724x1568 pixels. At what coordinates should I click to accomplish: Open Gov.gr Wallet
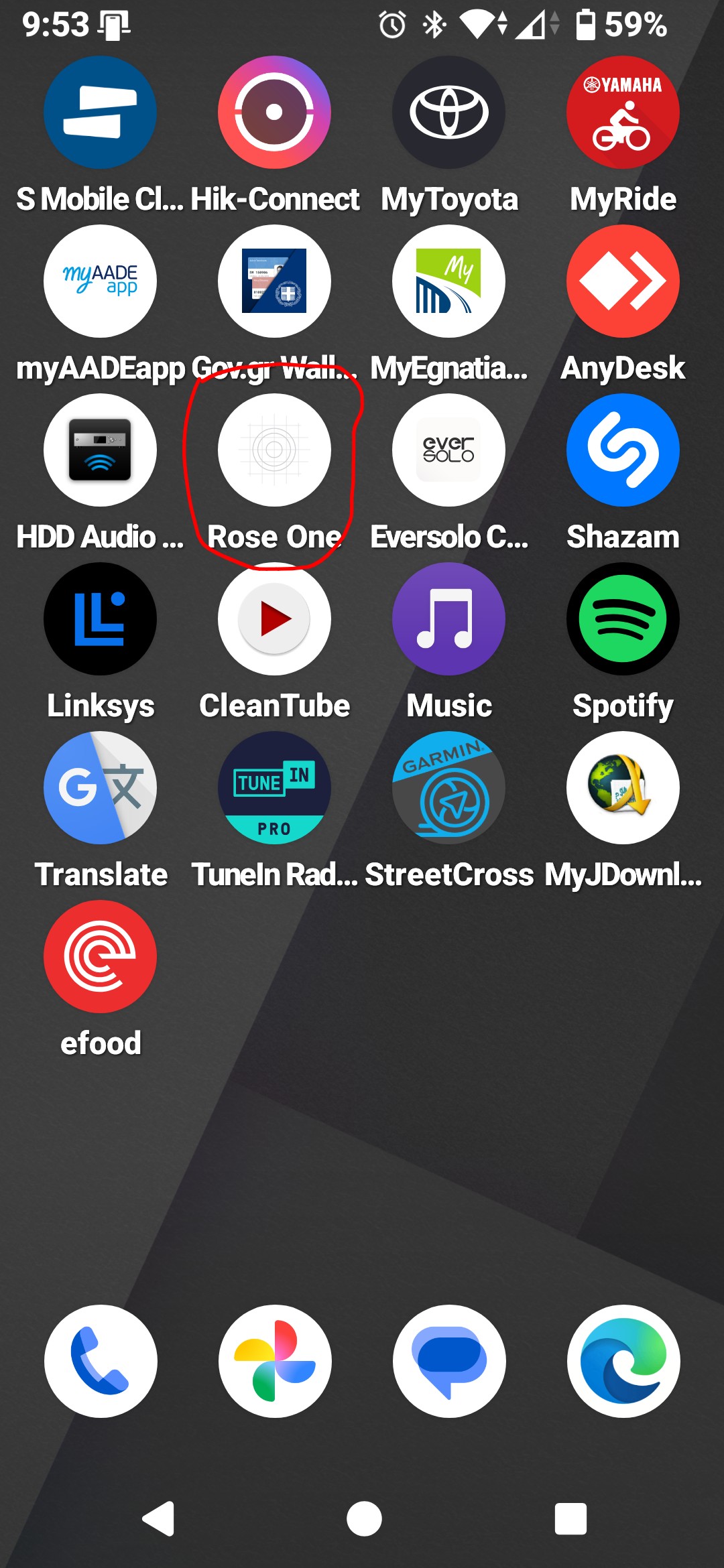(274, 281)
